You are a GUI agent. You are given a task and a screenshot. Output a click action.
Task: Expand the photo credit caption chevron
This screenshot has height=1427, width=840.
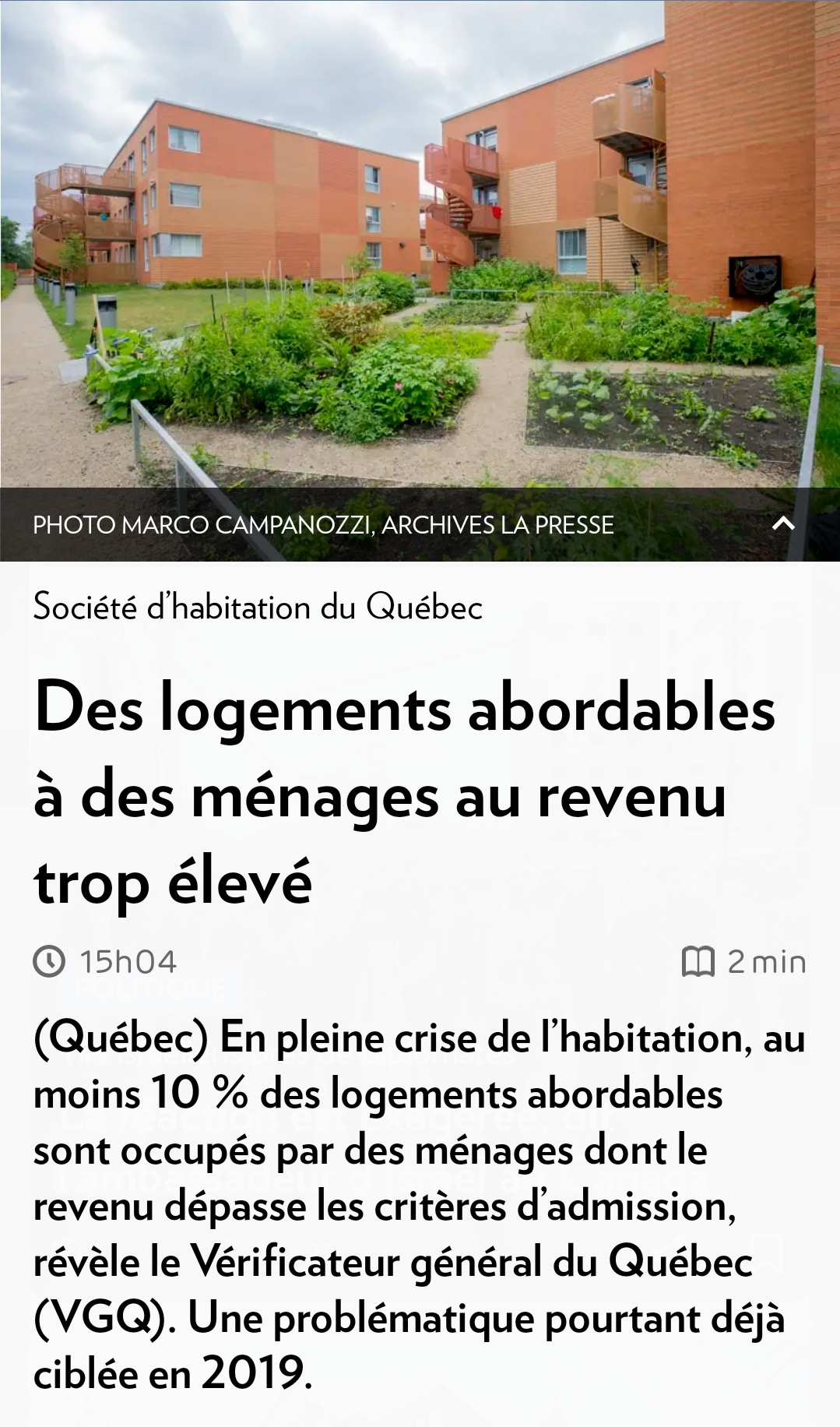click(783, 524)
